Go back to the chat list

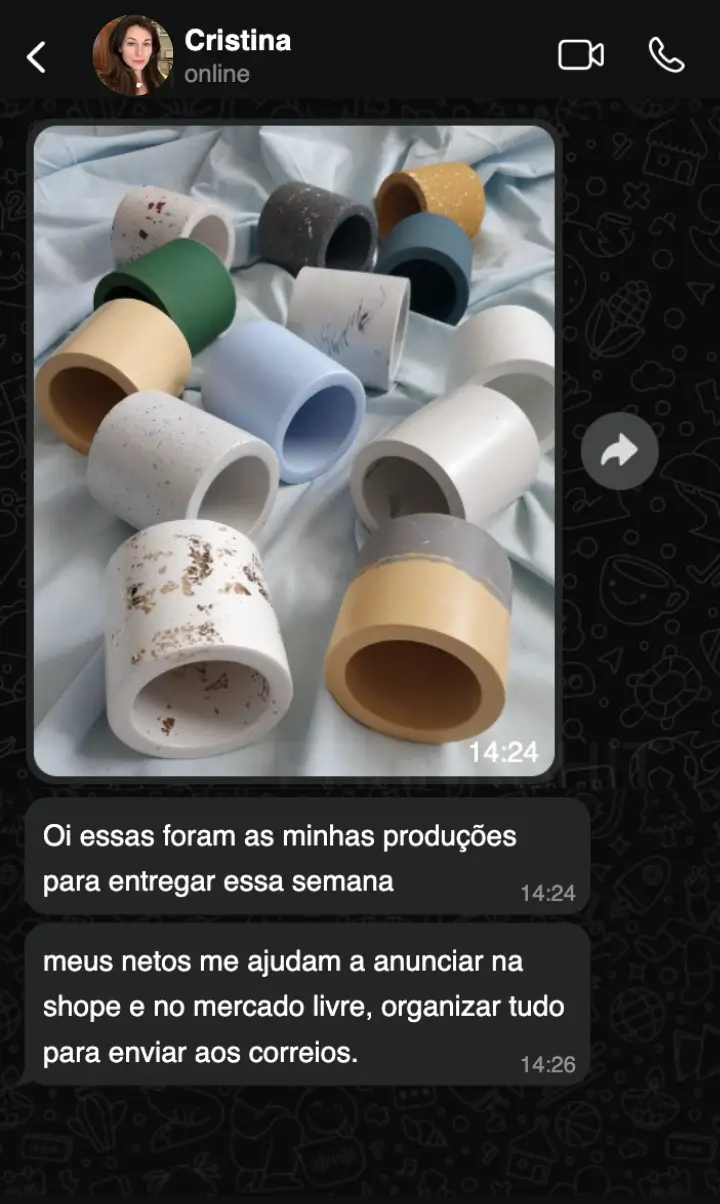click(36, 57)
